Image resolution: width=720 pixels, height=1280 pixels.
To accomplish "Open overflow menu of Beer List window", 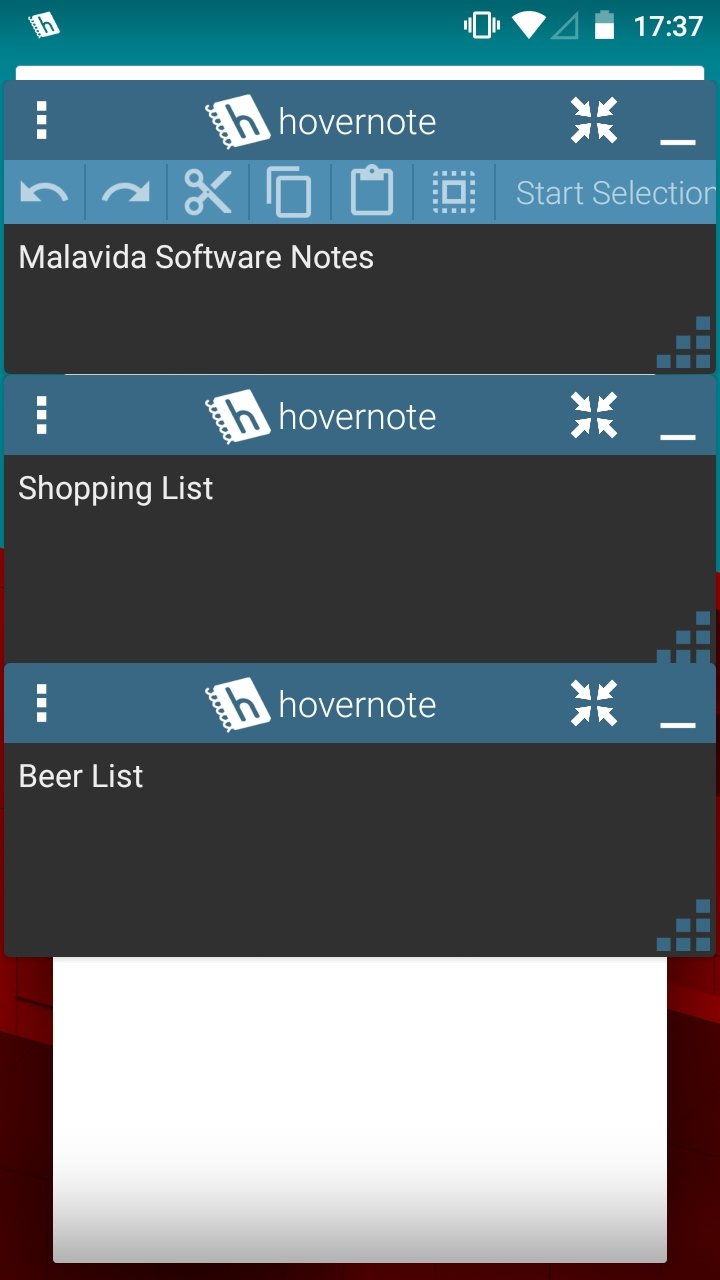I will click(x=41, y=703).
